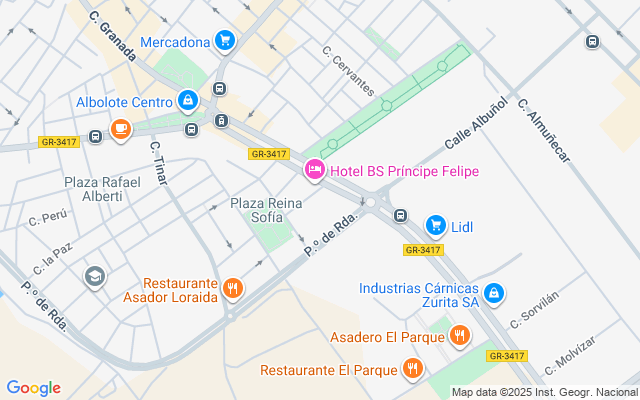
Task: Open the Mercadona supermarket pin
Action: tap(225, 41)
